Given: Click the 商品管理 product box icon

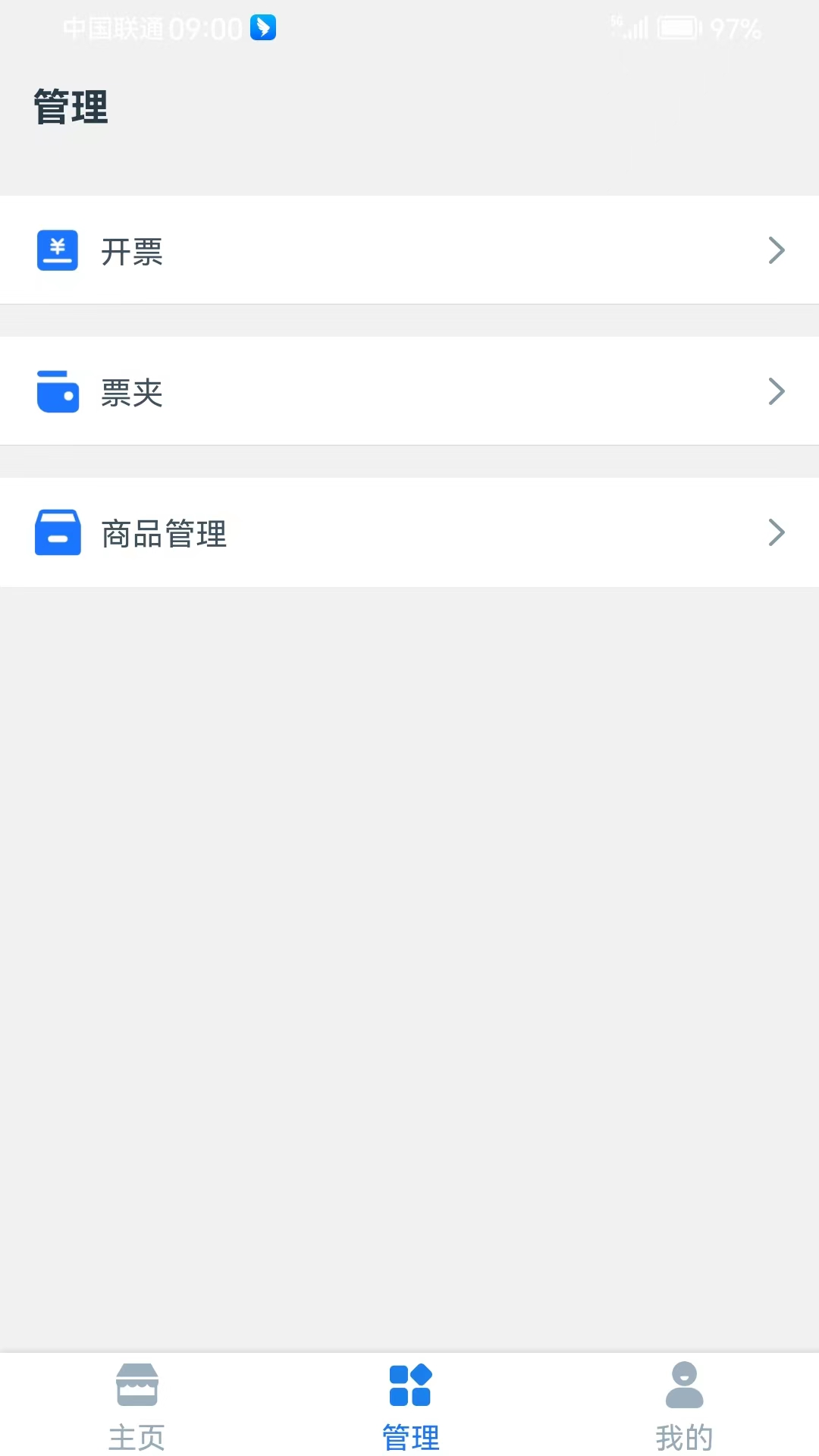Looking at the screenshot, I should (x=58, y=532).
